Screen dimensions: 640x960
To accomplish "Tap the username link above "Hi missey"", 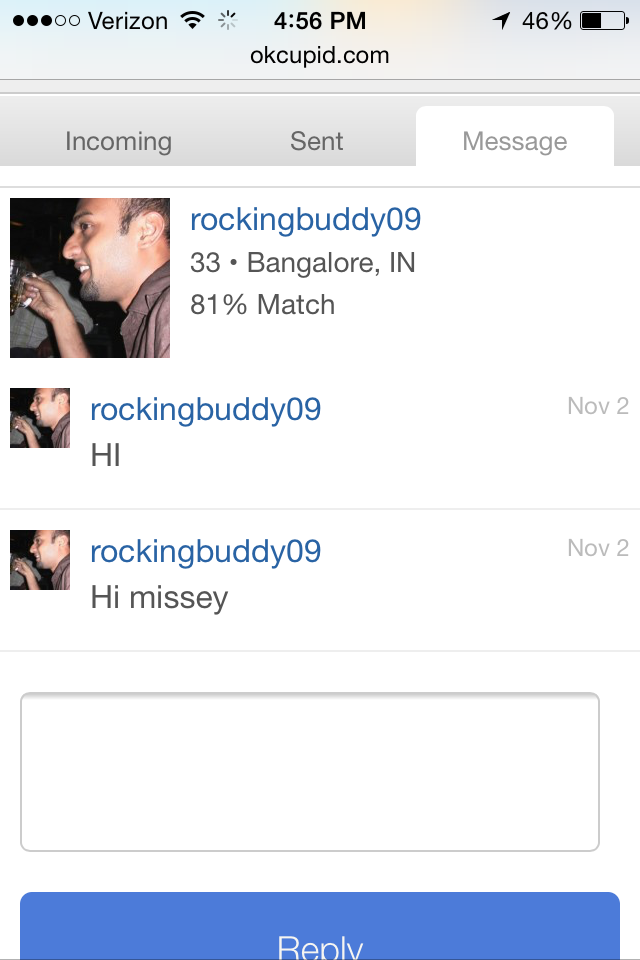I will click(205, 551).
